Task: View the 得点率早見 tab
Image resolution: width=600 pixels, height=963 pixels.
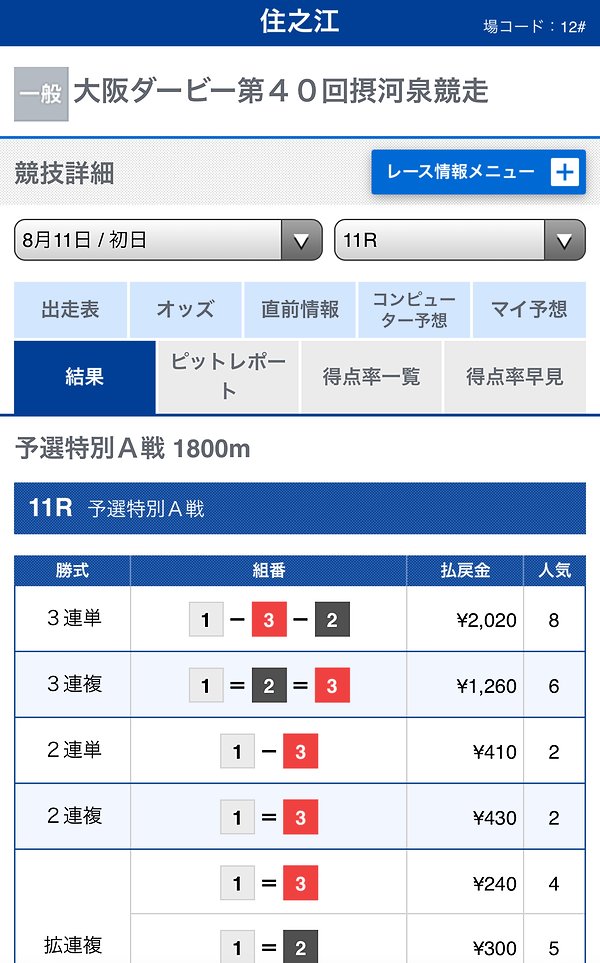Action: click(x=515, y=377)
